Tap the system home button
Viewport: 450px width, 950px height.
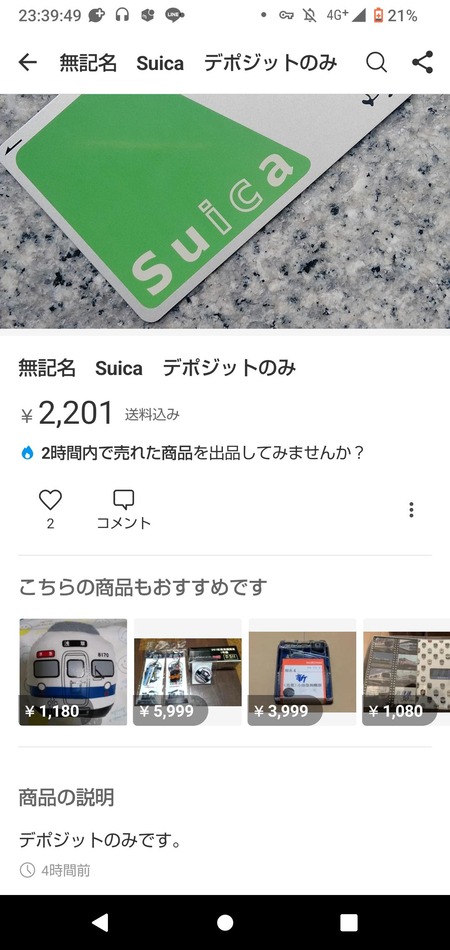[x=225, y=923]
